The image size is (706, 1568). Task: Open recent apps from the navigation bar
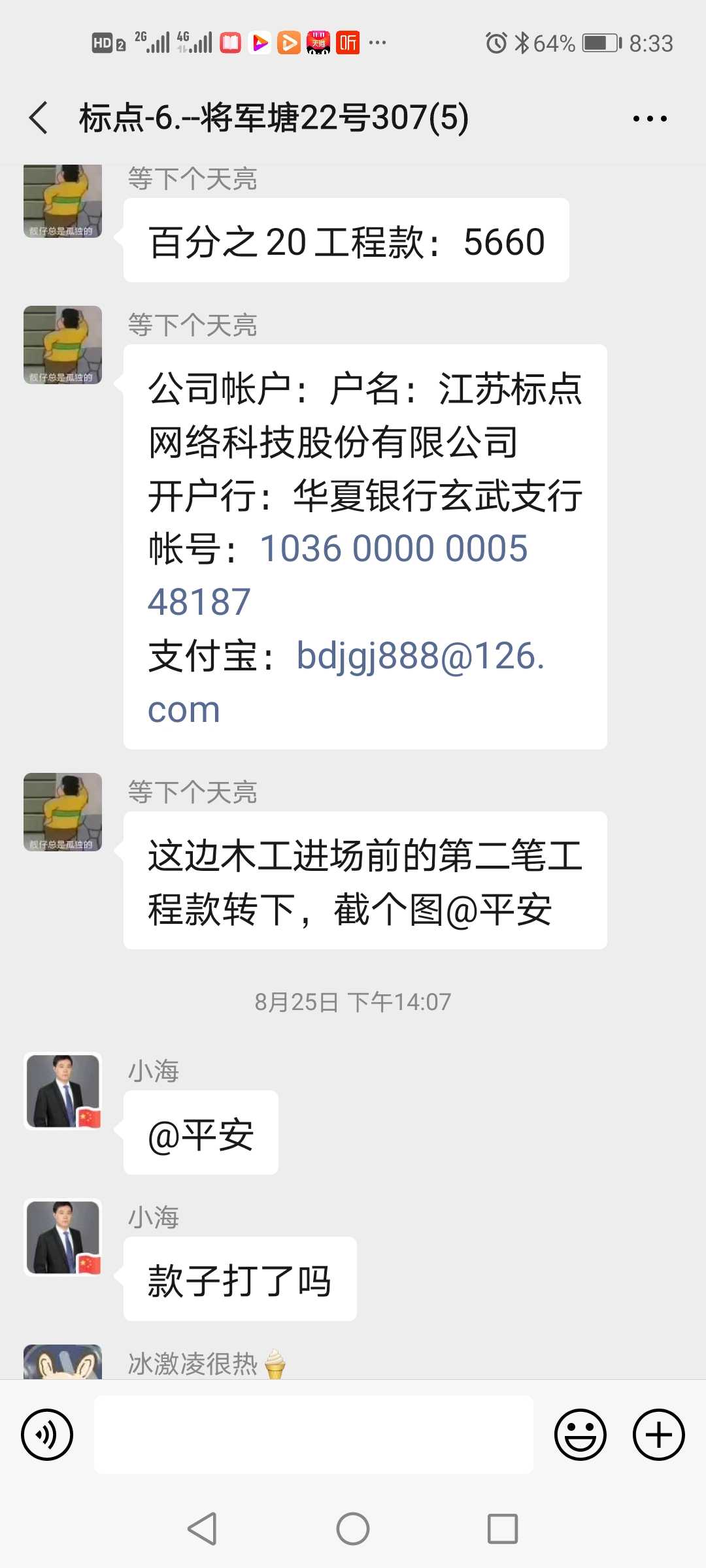point(502,1529)
